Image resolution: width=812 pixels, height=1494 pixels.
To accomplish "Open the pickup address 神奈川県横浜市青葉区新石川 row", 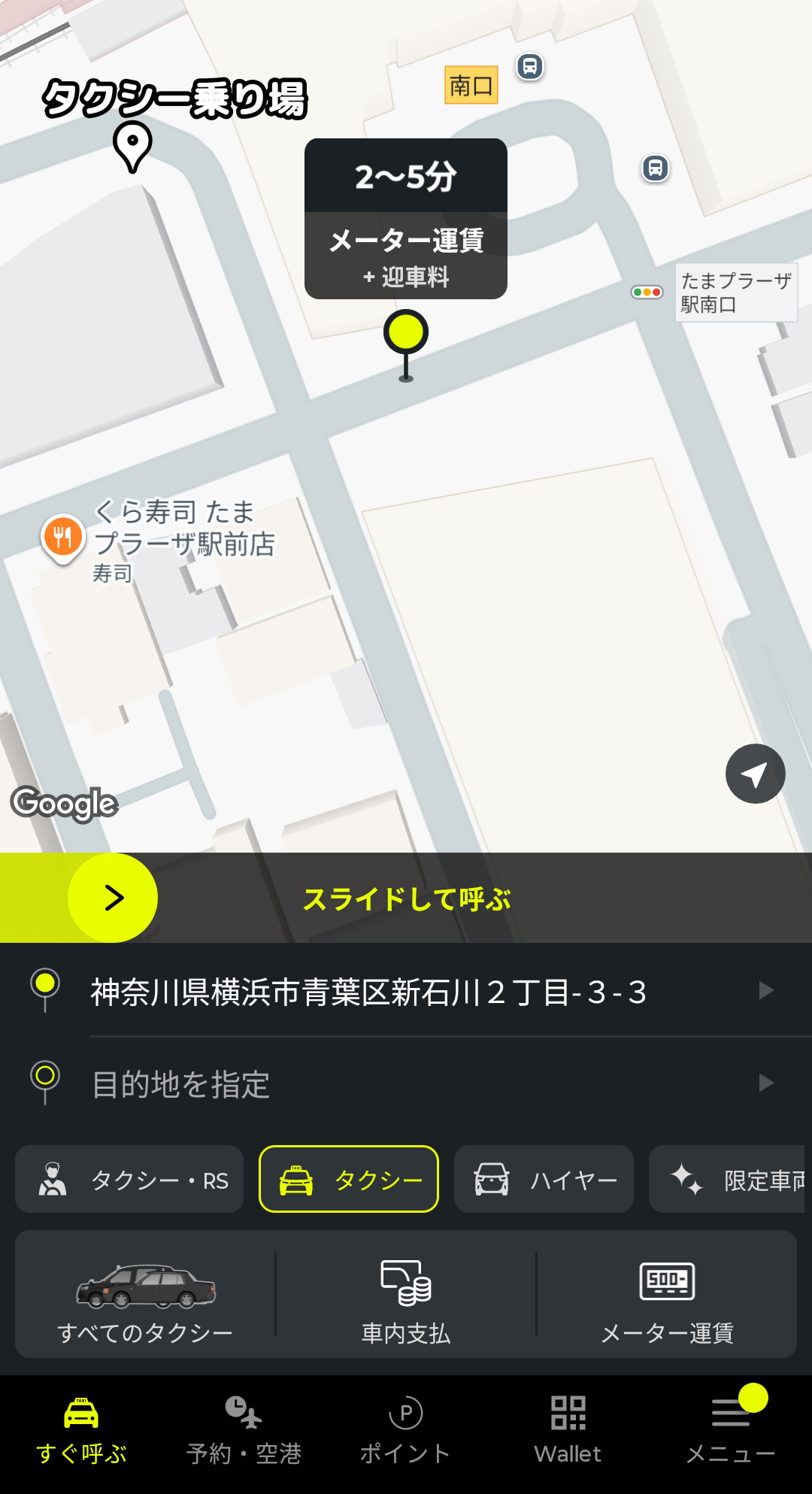I will [406, 992].
